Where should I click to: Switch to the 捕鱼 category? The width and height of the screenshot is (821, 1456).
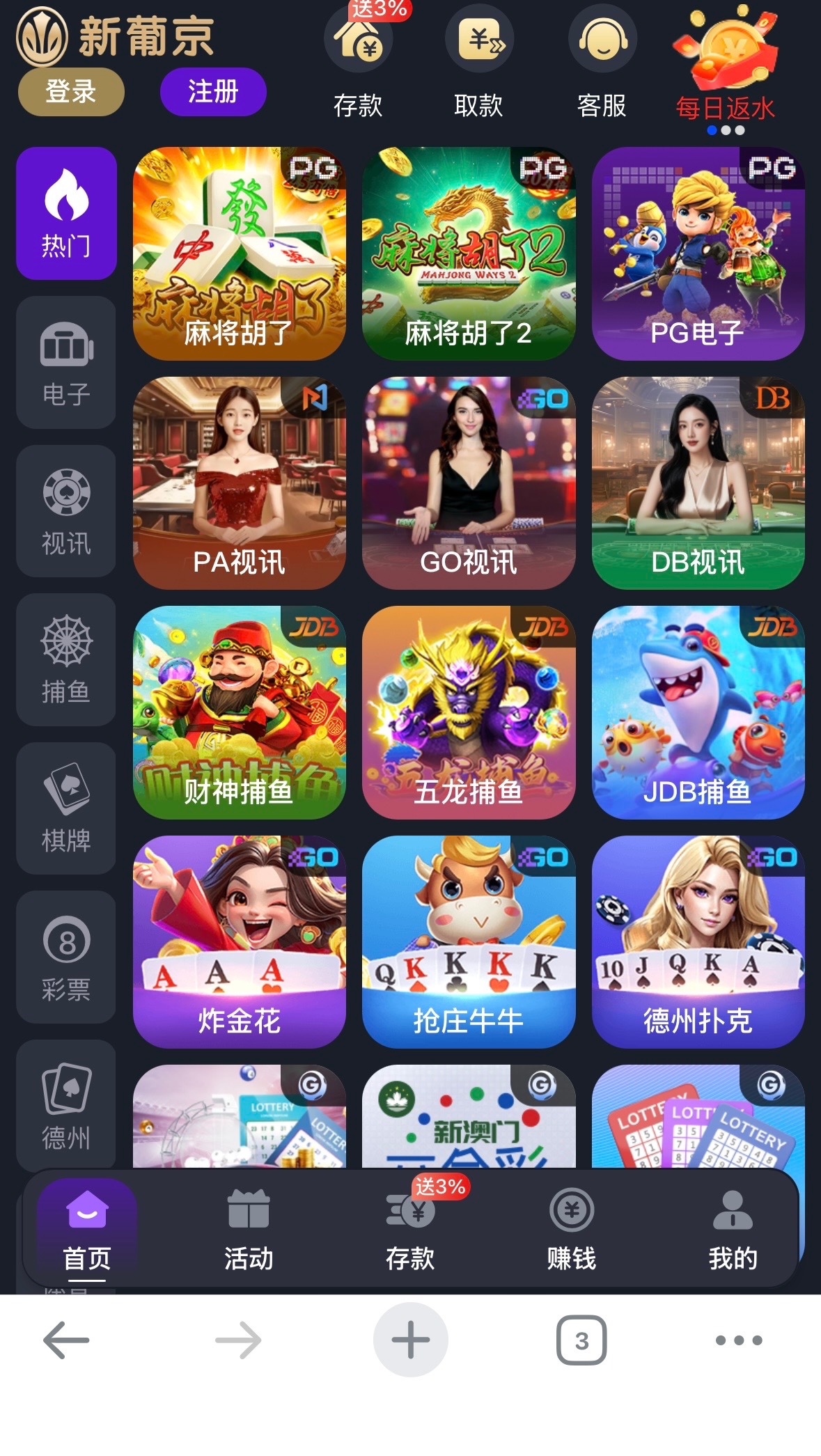click(x=66, y=659)
